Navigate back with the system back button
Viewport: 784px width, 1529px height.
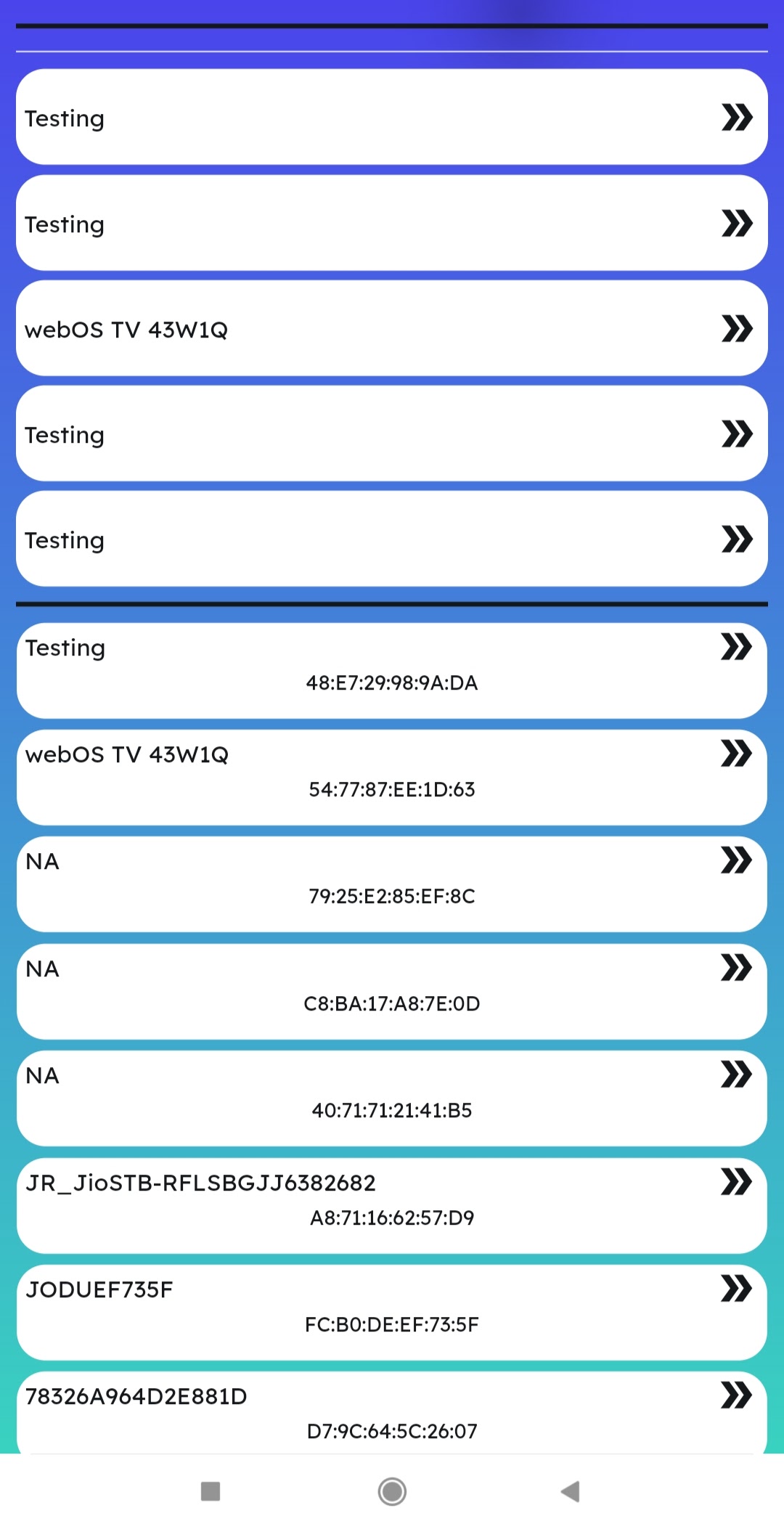(x=571, y=1492)
